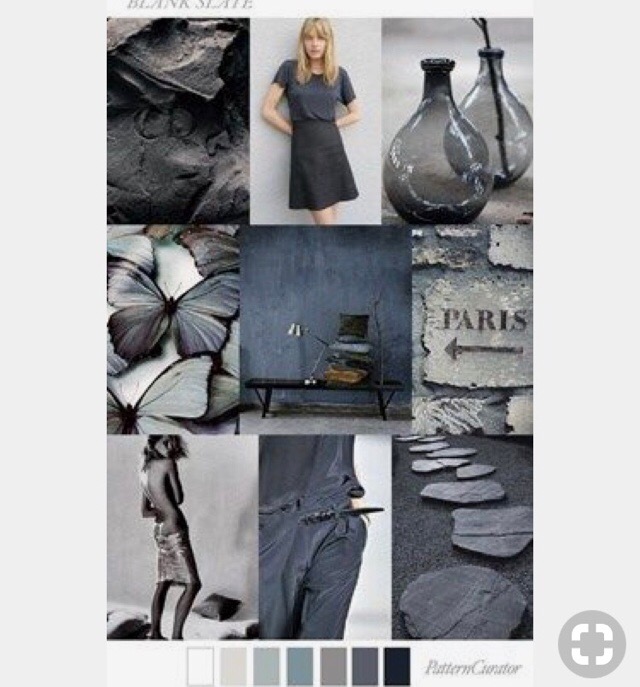Open the Blank Slate mood board image
Image resolution: width=640 pixels, height=687 pixels.
click(x=320, y=330)
